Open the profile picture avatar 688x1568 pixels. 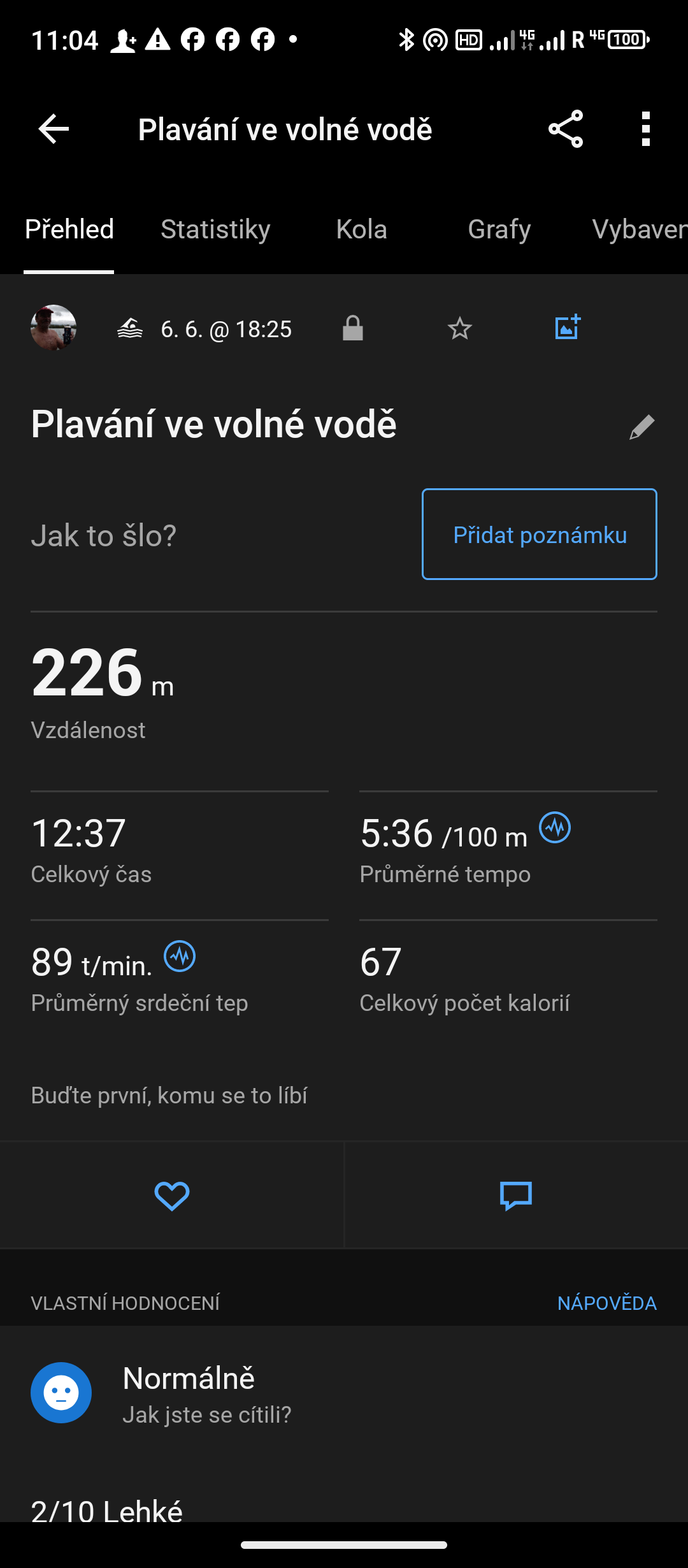click(54, 328)
